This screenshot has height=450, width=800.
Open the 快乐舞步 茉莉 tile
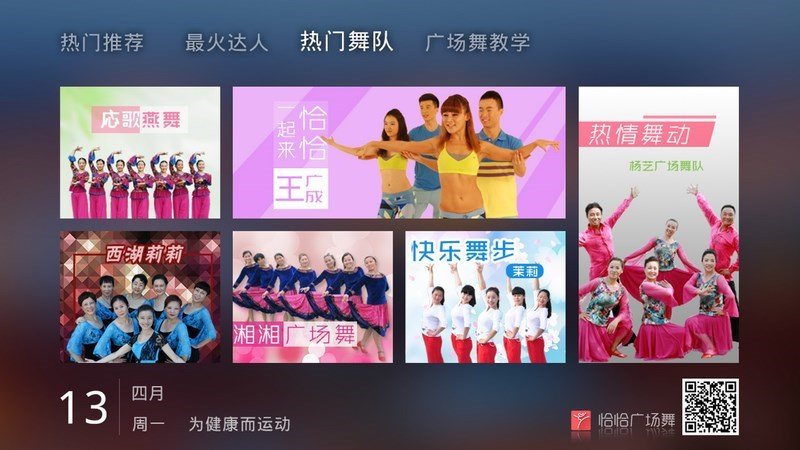click(485, 297)
